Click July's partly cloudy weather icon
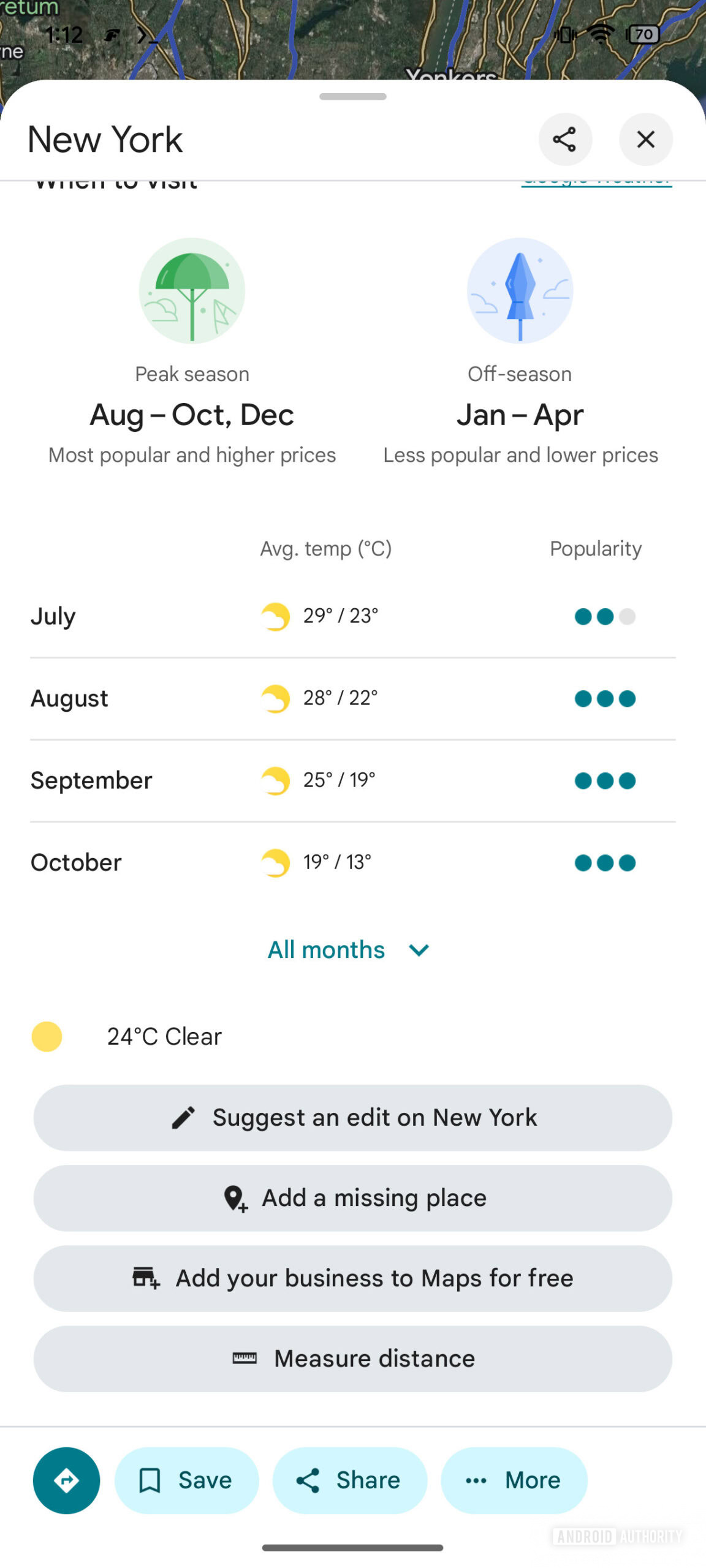The height and width of the screenshot is (1568, 706). click(x=275, y=616)
